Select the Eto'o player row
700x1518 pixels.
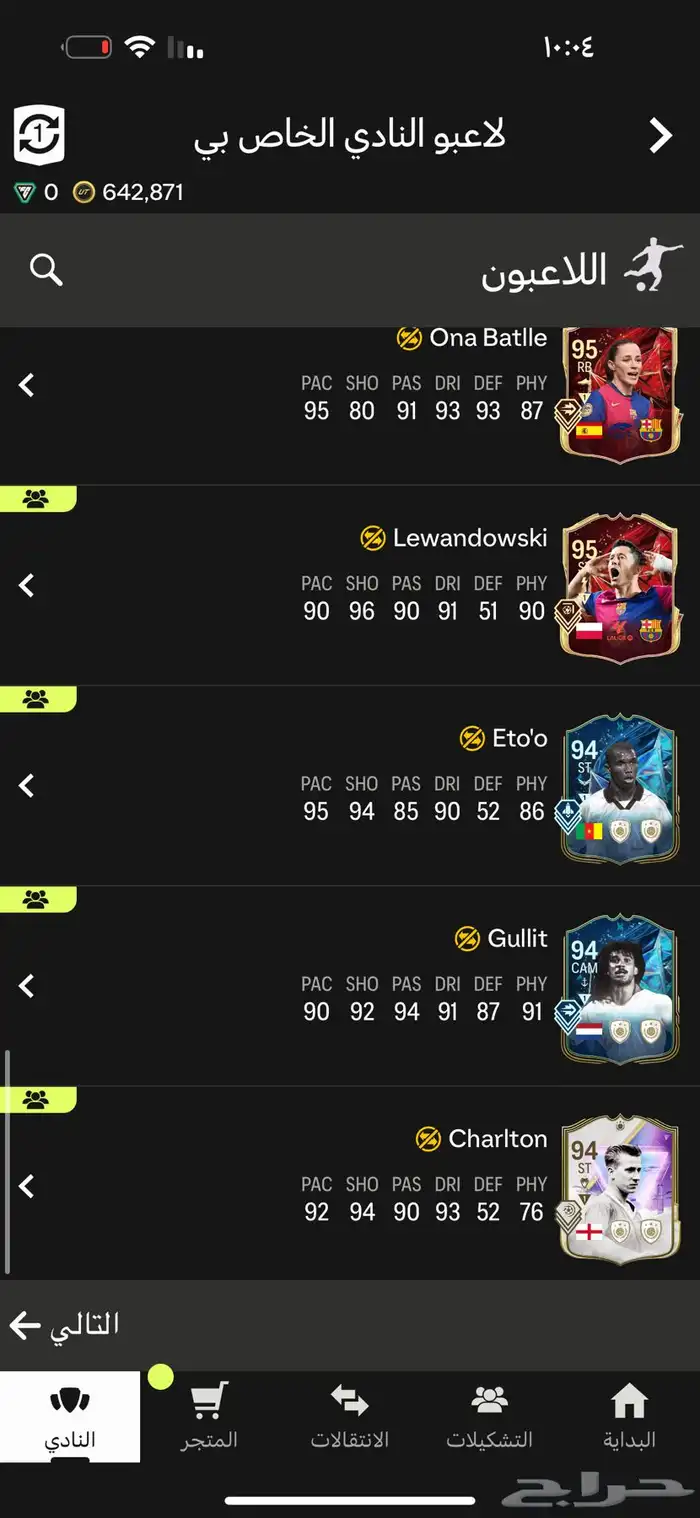(350, 785)
